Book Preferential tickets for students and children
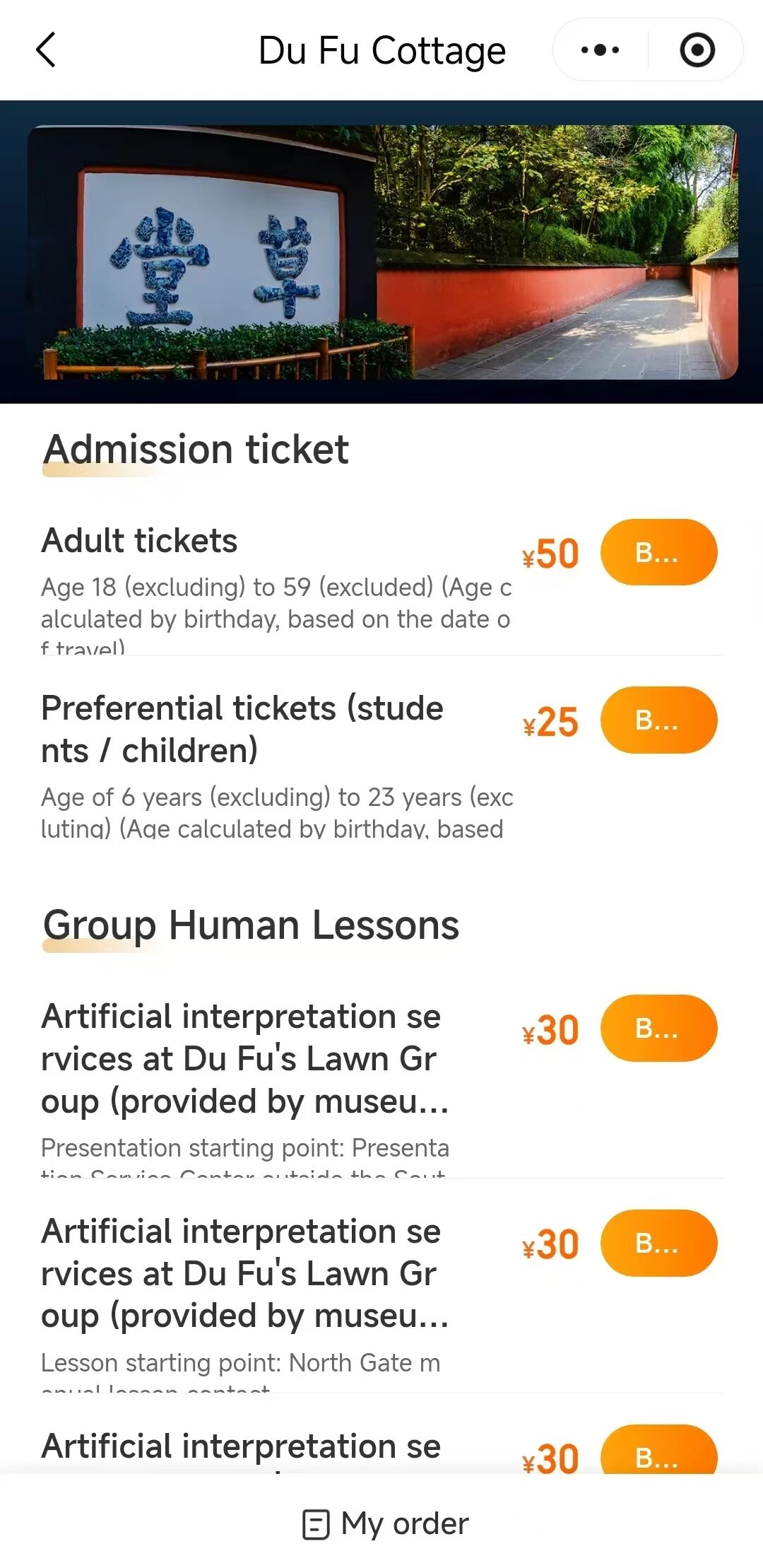The width and height of the screenshot is (763, 1568). (658, 720)
